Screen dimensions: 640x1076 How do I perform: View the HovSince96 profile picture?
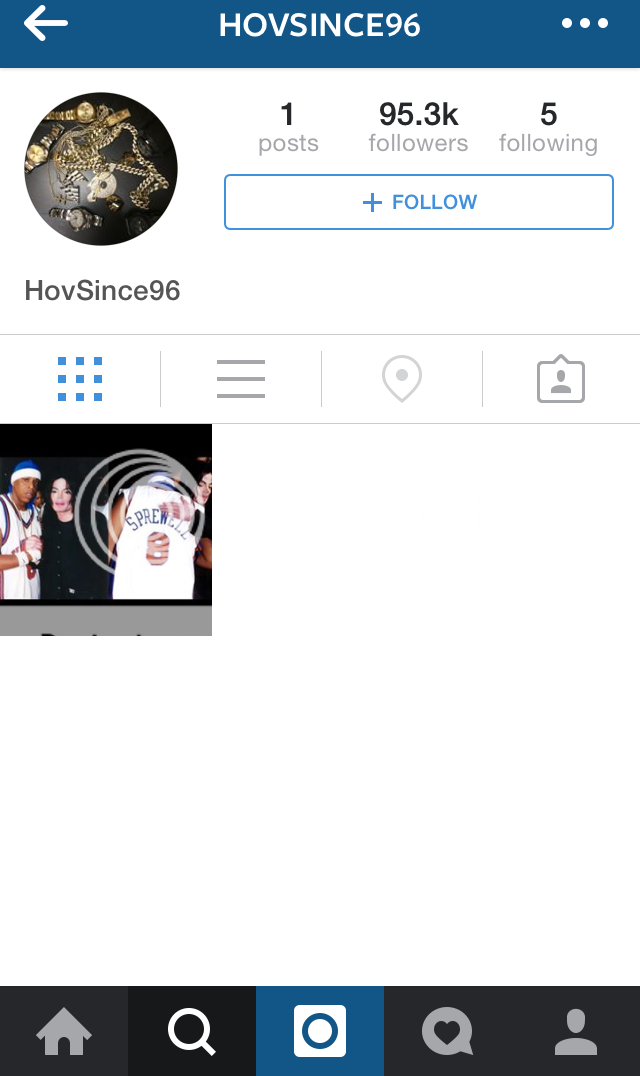pos(101,169)
